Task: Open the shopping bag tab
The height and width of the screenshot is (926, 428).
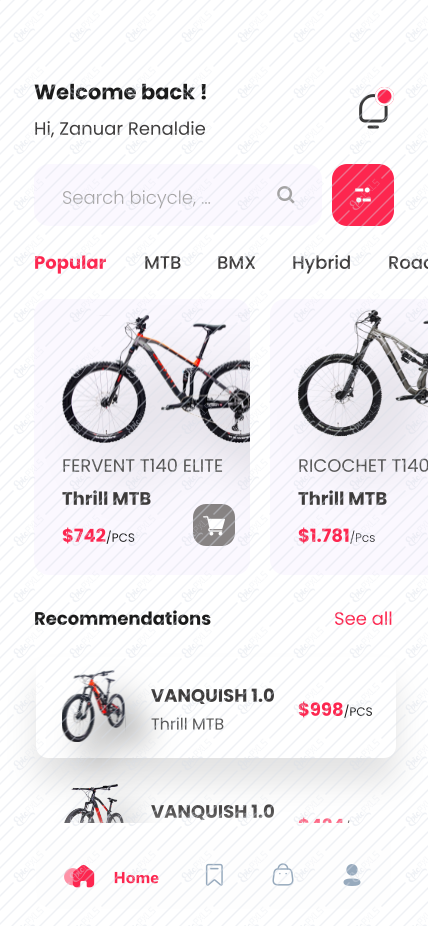Action: (x=283, y=875)
